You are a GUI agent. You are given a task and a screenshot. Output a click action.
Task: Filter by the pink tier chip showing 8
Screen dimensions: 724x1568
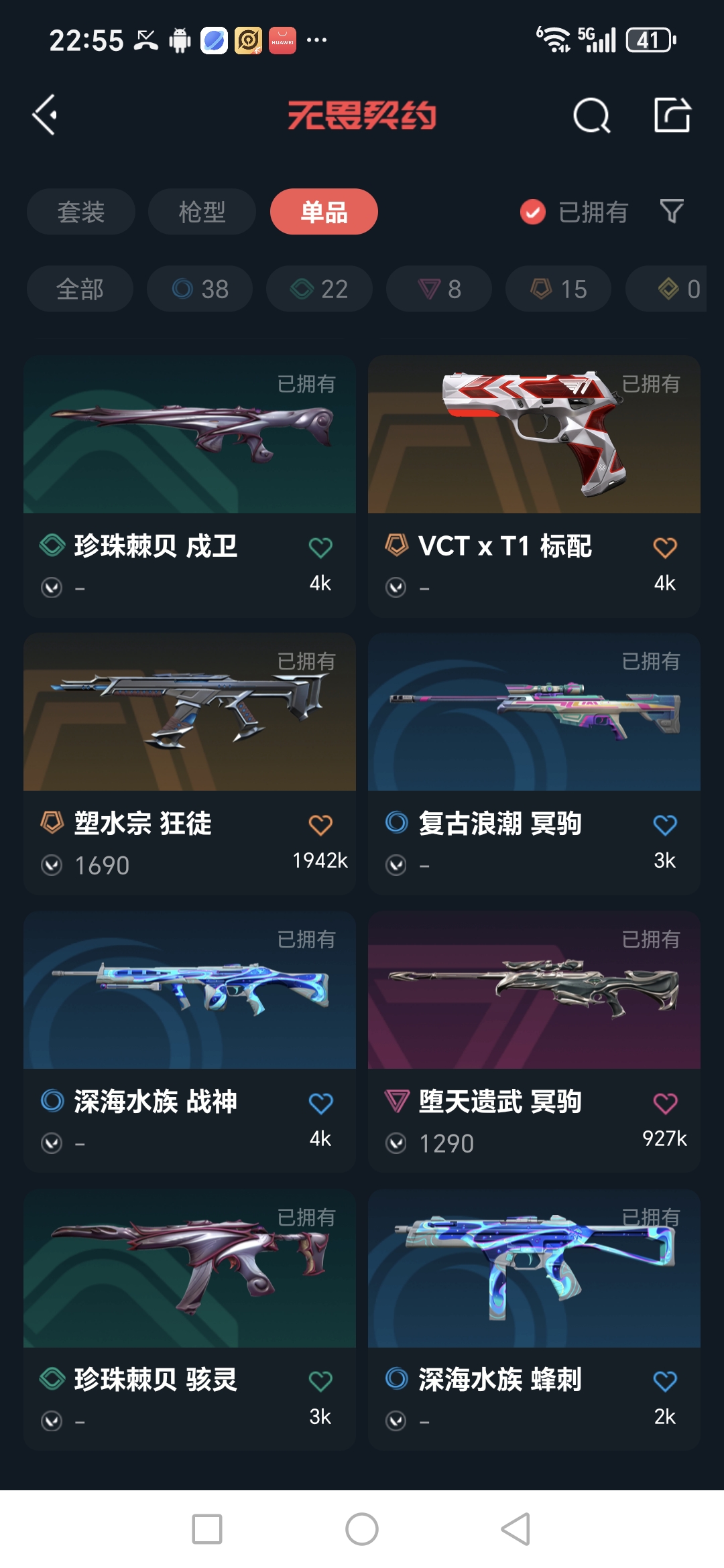(x=439, y=289)
